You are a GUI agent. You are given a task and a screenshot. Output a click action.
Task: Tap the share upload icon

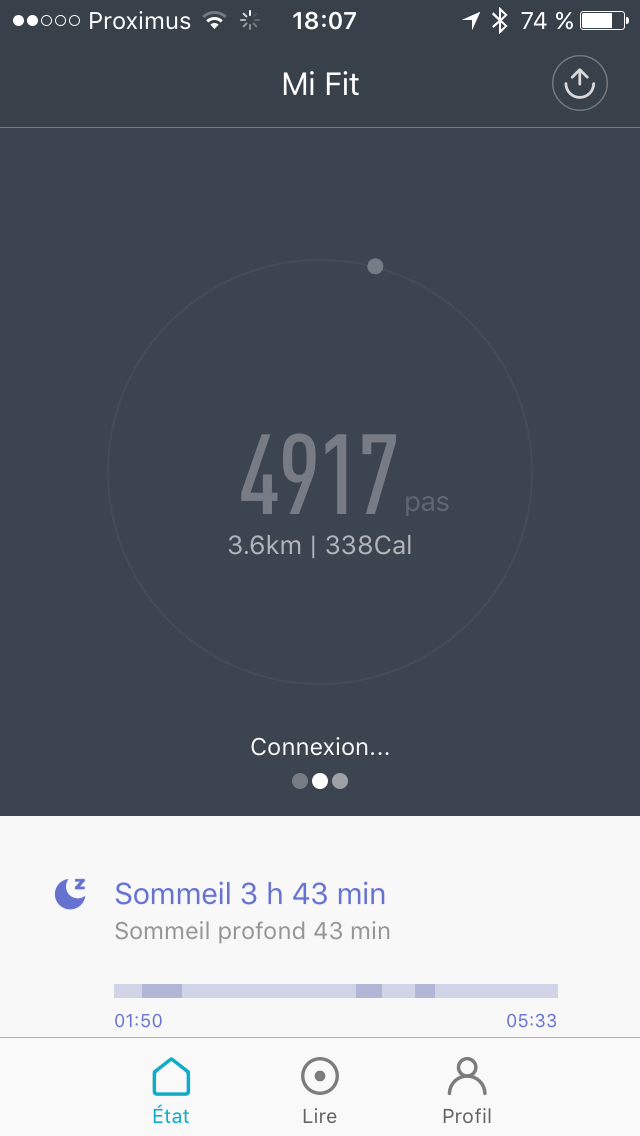click(x=580, y=85)
